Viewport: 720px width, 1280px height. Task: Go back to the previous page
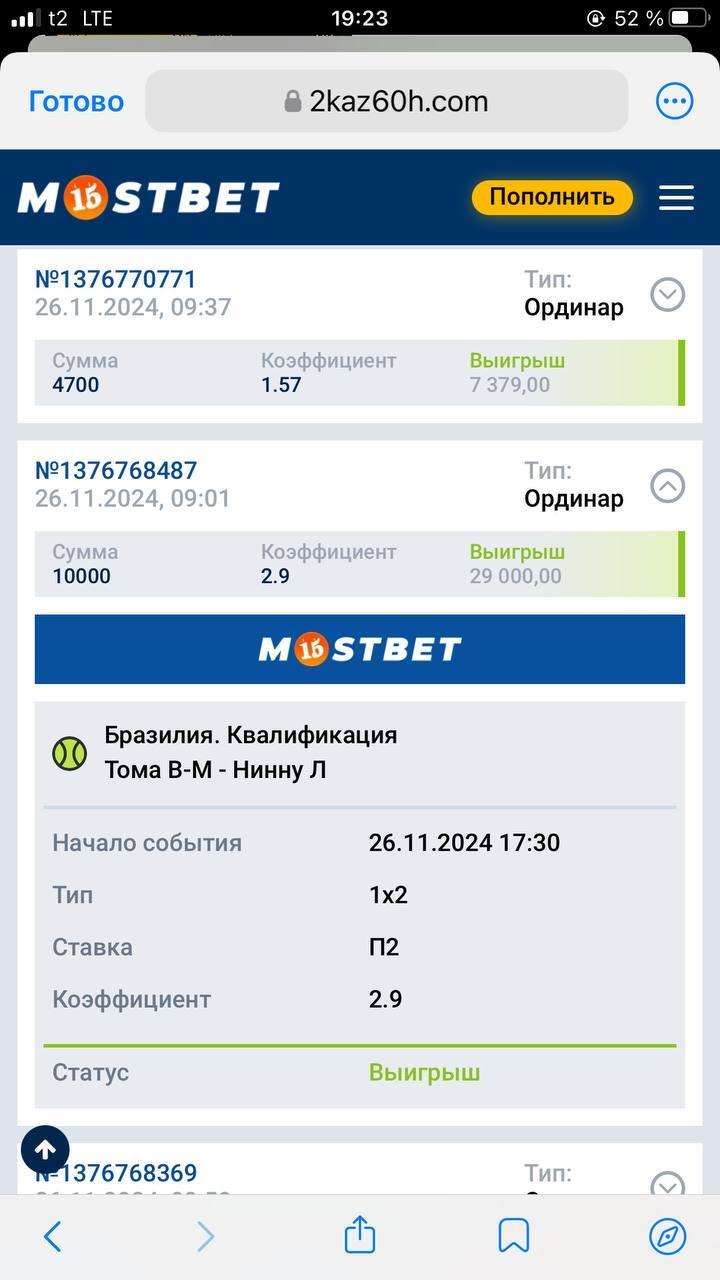pyautogui.click(x=52, y=1237)
